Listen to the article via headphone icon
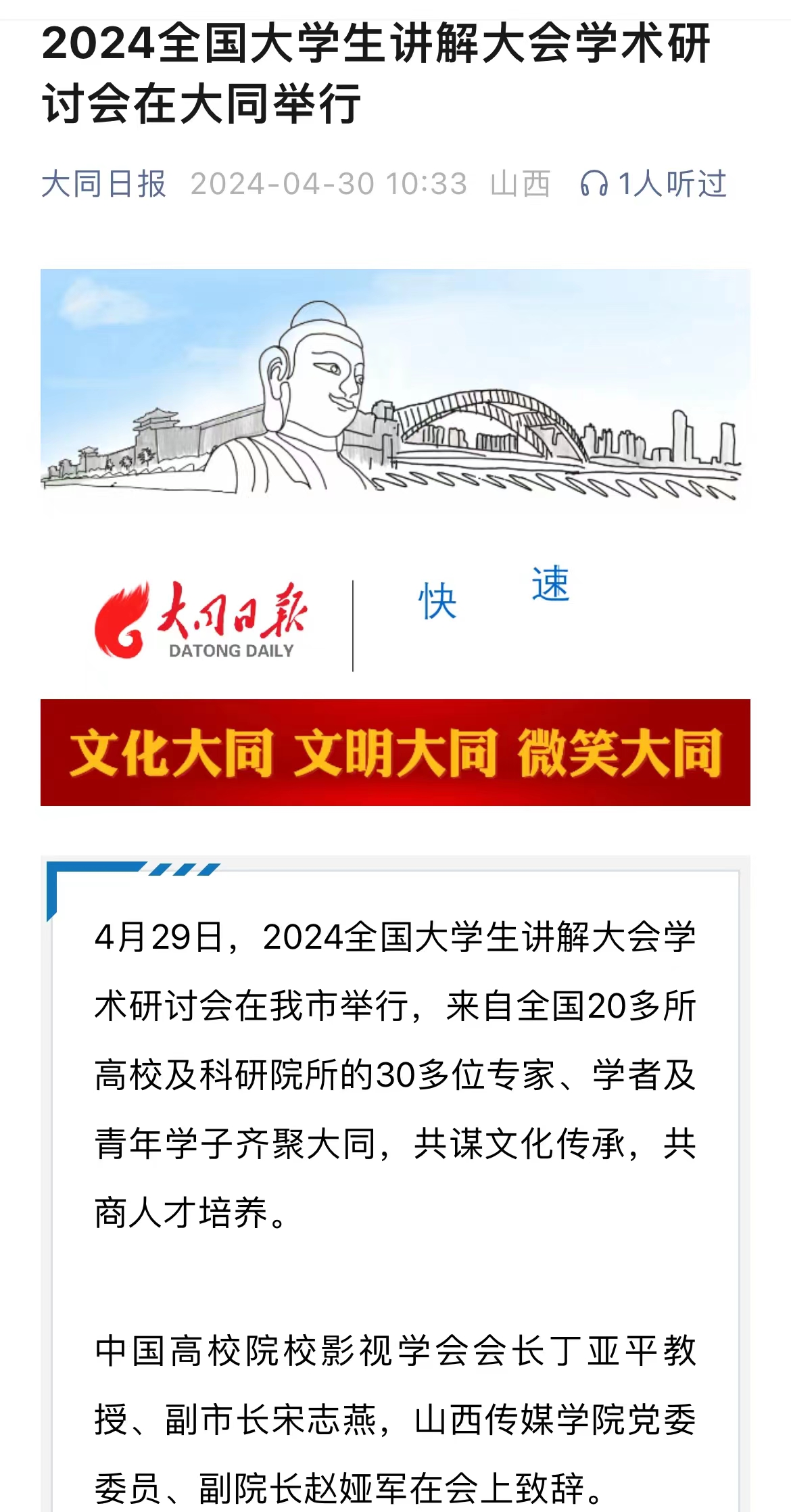 pyautogui.click(x=594, y=184)
